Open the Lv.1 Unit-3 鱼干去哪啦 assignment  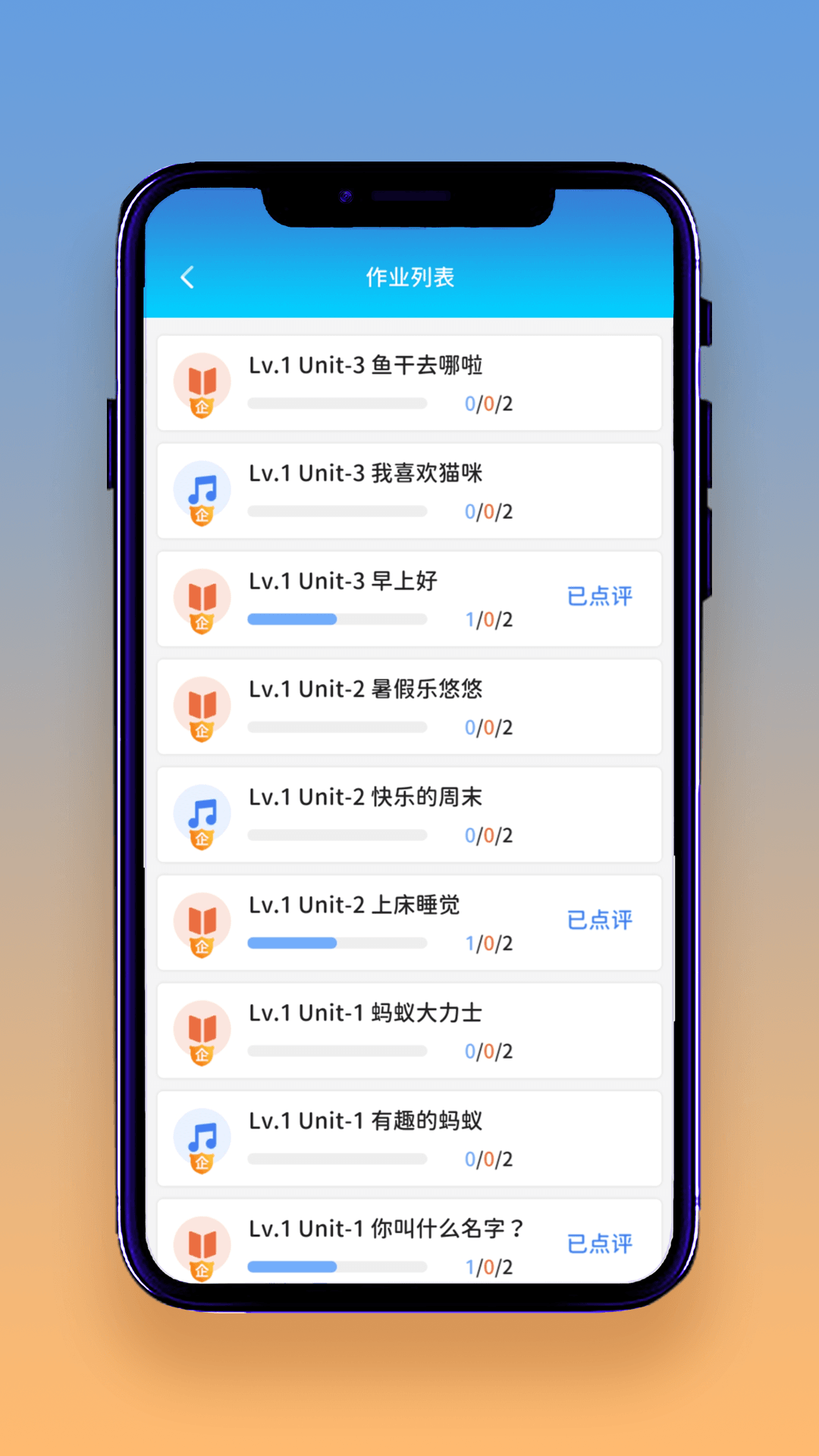(409, 383)
